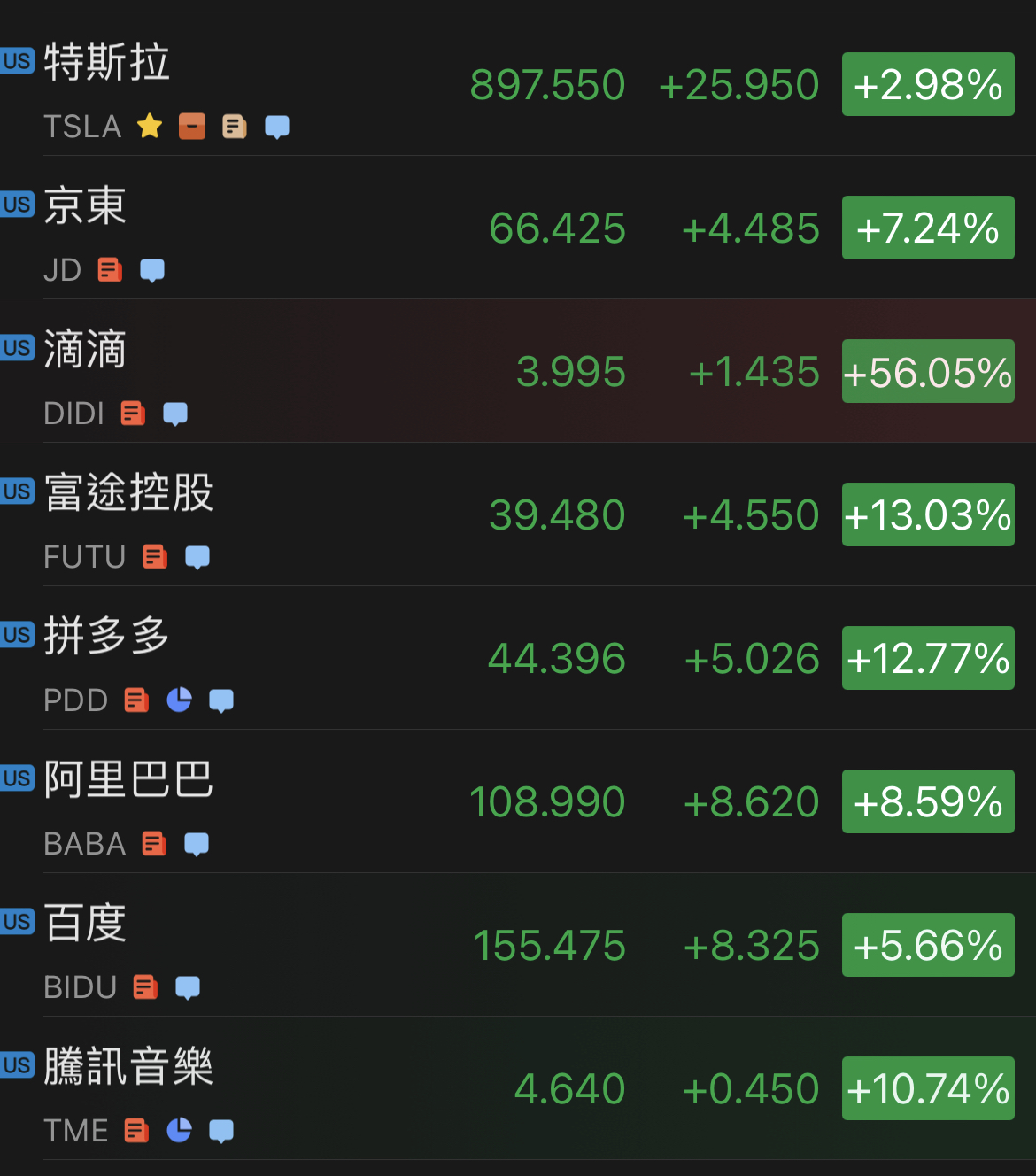This screenshot has width=1036, height=1176.
Task: Tap the +8.59% change badge for BABA
Action: (x=927, y=801)
